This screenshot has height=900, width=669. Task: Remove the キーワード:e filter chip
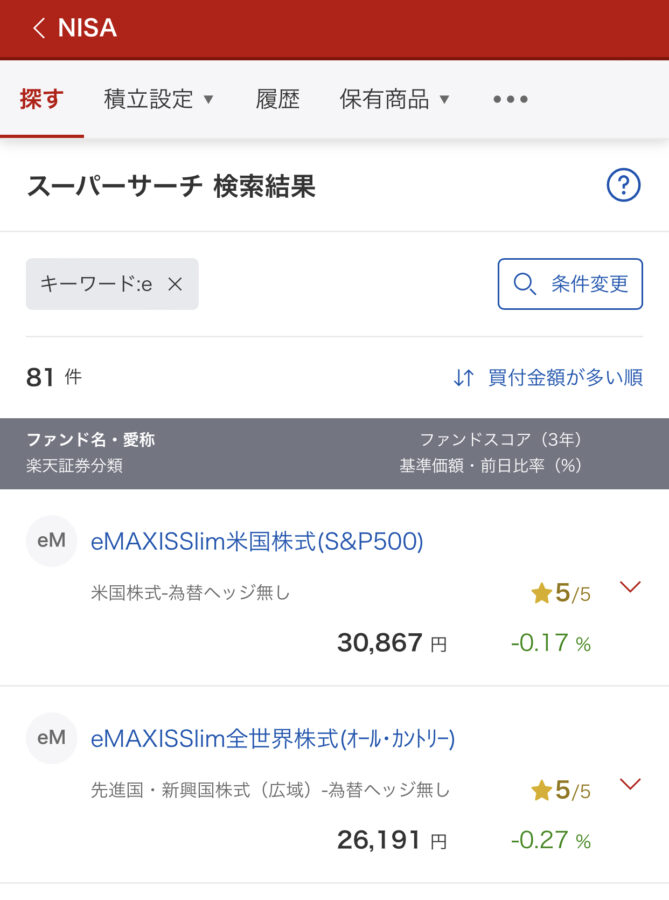point(175,284)
